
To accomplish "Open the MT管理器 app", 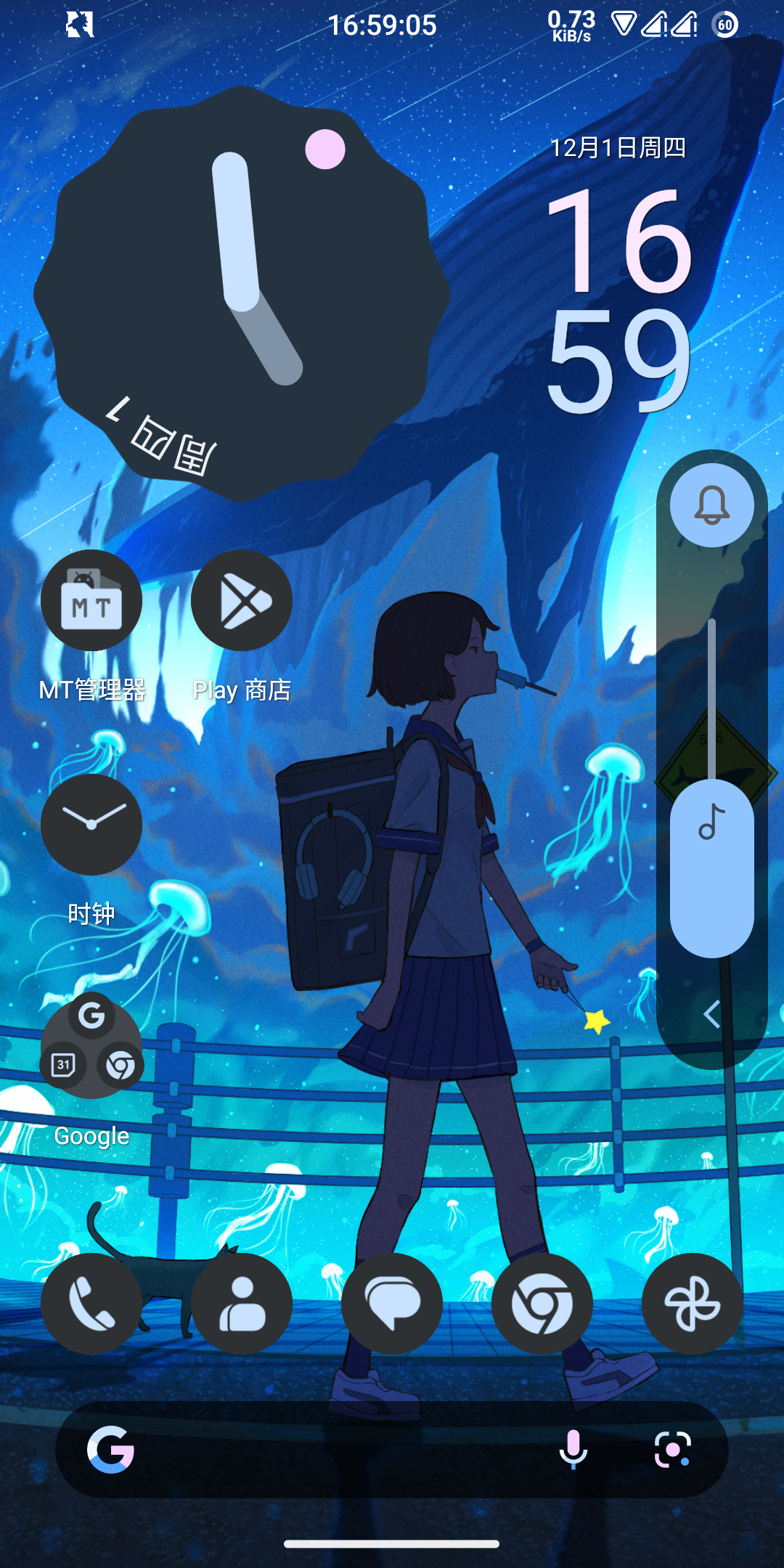I will [91, 601].
